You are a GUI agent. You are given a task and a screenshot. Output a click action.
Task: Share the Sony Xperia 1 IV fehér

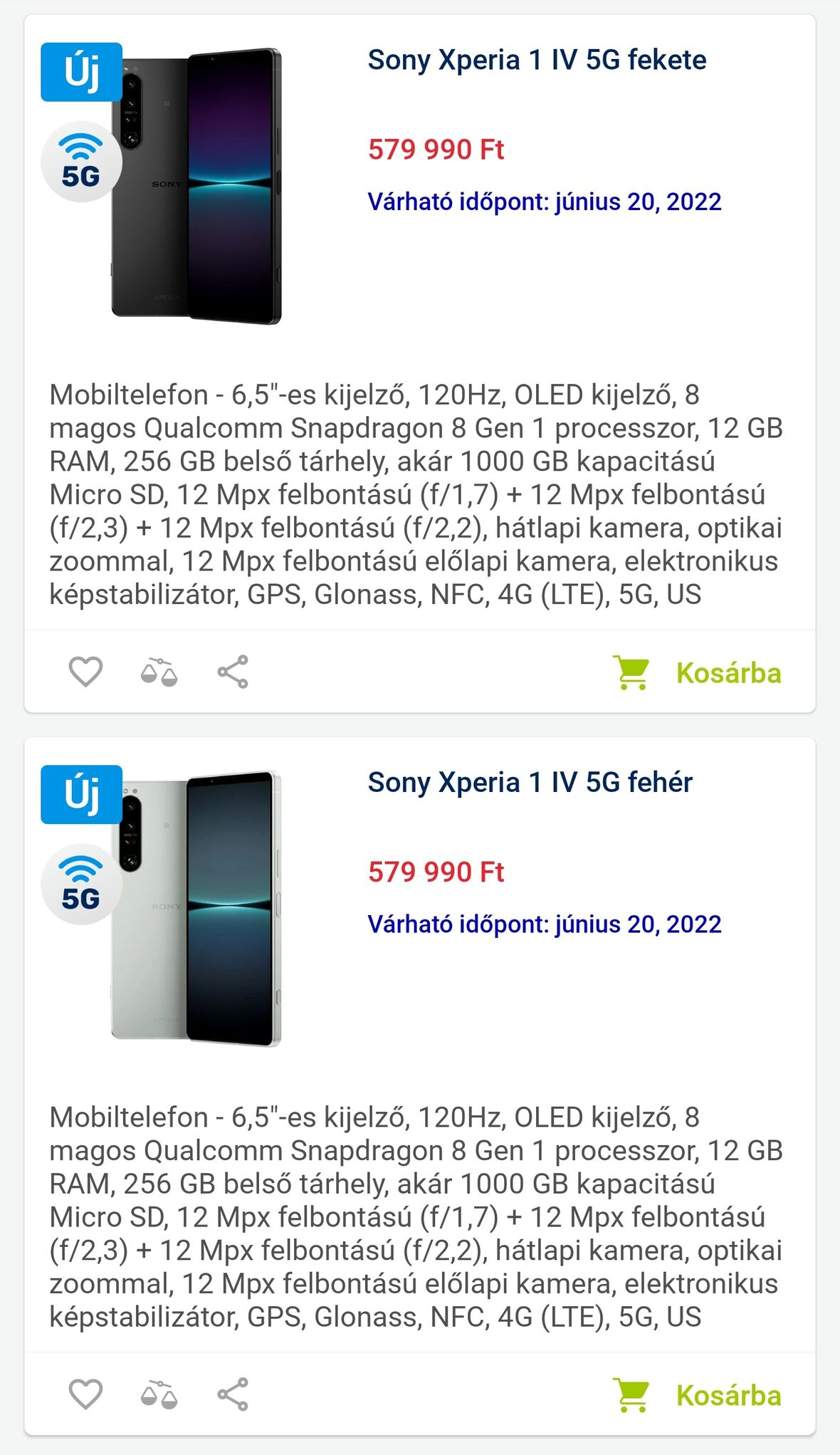point(233,1394)
